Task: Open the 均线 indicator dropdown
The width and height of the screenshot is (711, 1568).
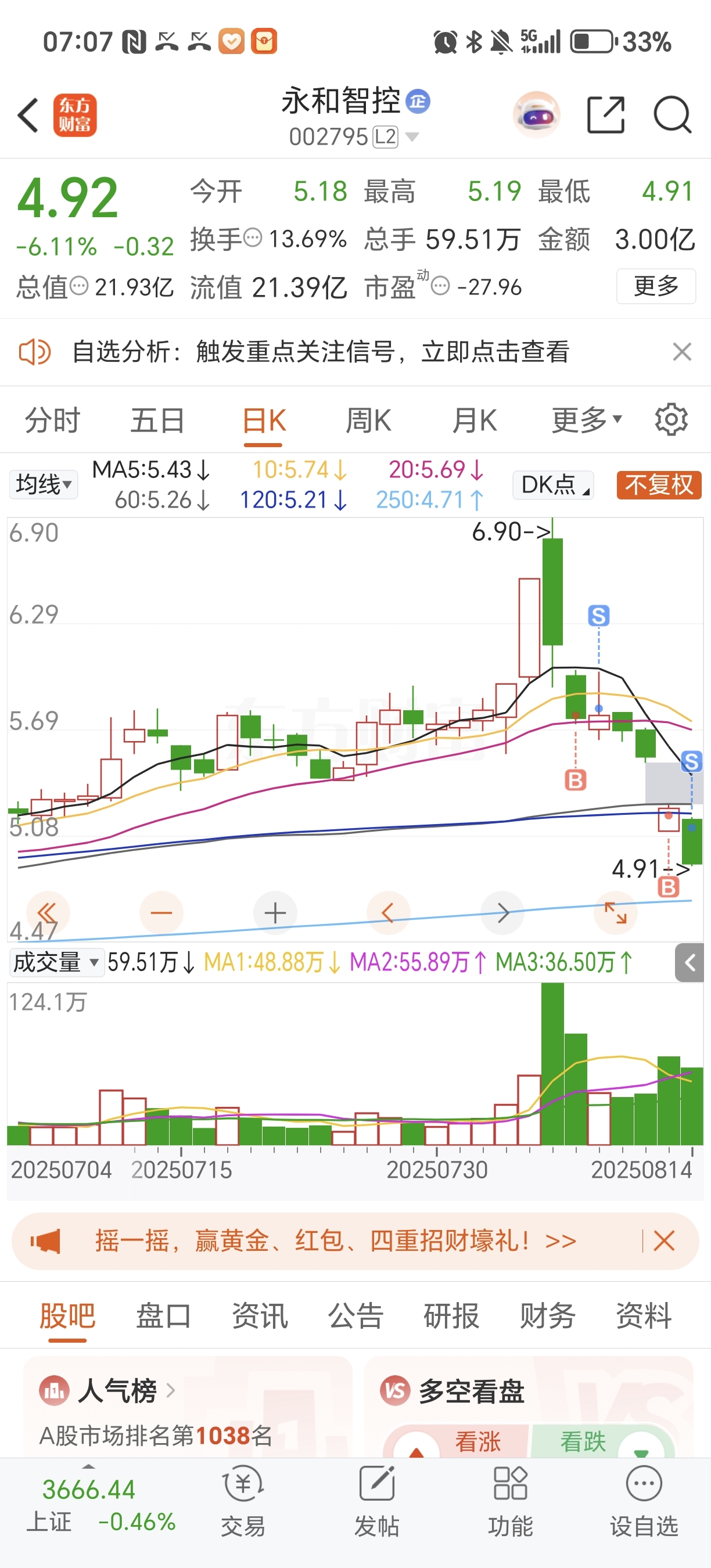Action: 43,484
